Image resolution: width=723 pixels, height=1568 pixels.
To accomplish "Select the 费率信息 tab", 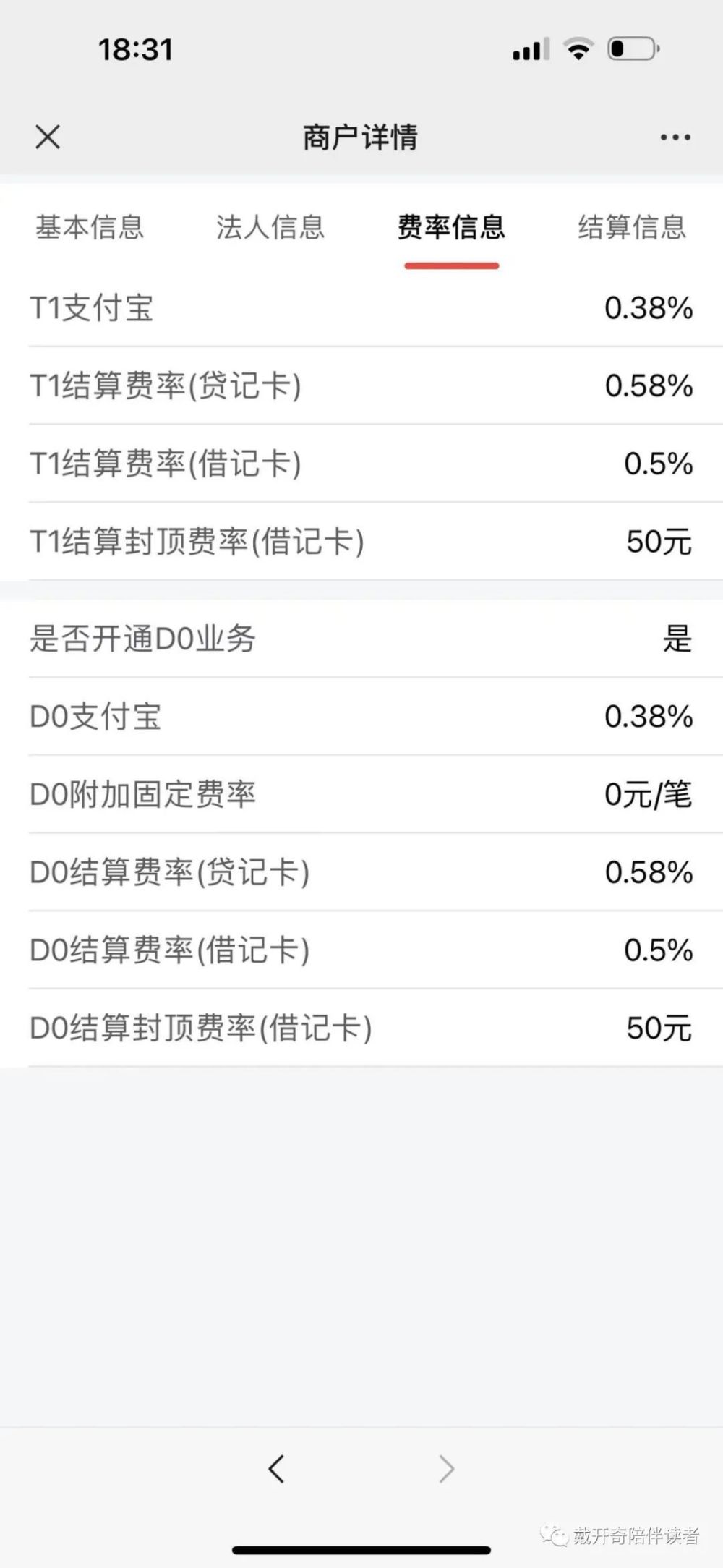I will (451, 227).
